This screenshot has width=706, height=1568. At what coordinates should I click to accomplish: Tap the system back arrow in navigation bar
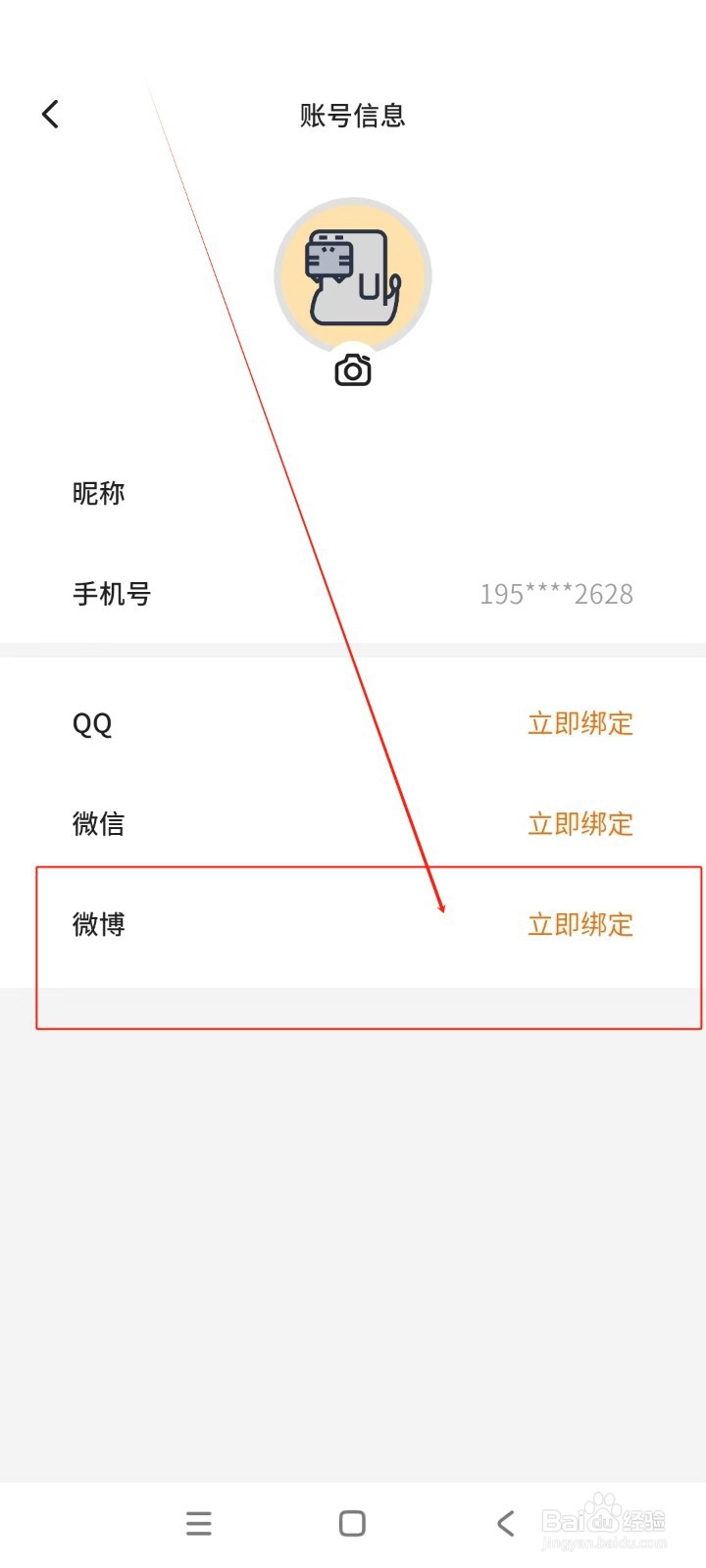(504, 1523)
